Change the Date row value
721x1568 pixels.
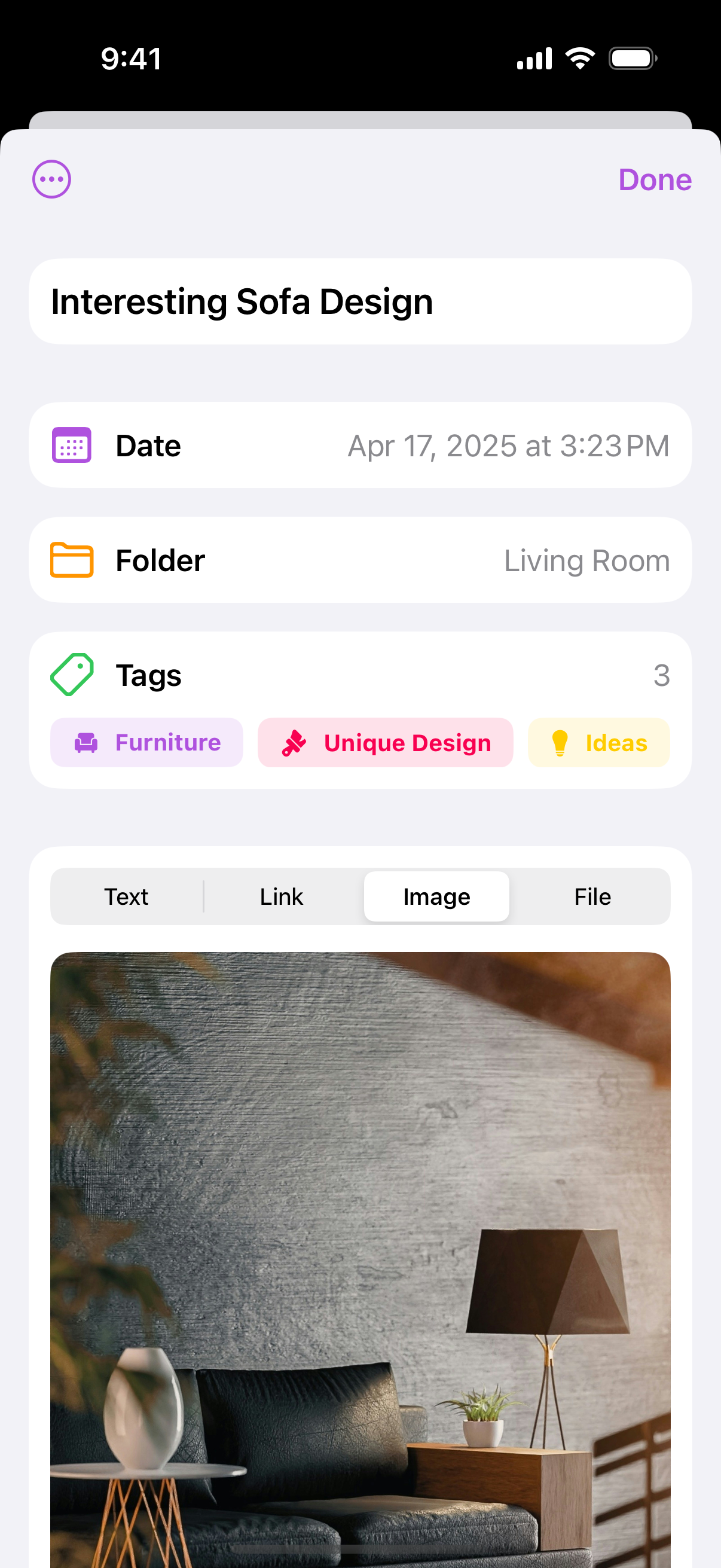coord(360,446)
